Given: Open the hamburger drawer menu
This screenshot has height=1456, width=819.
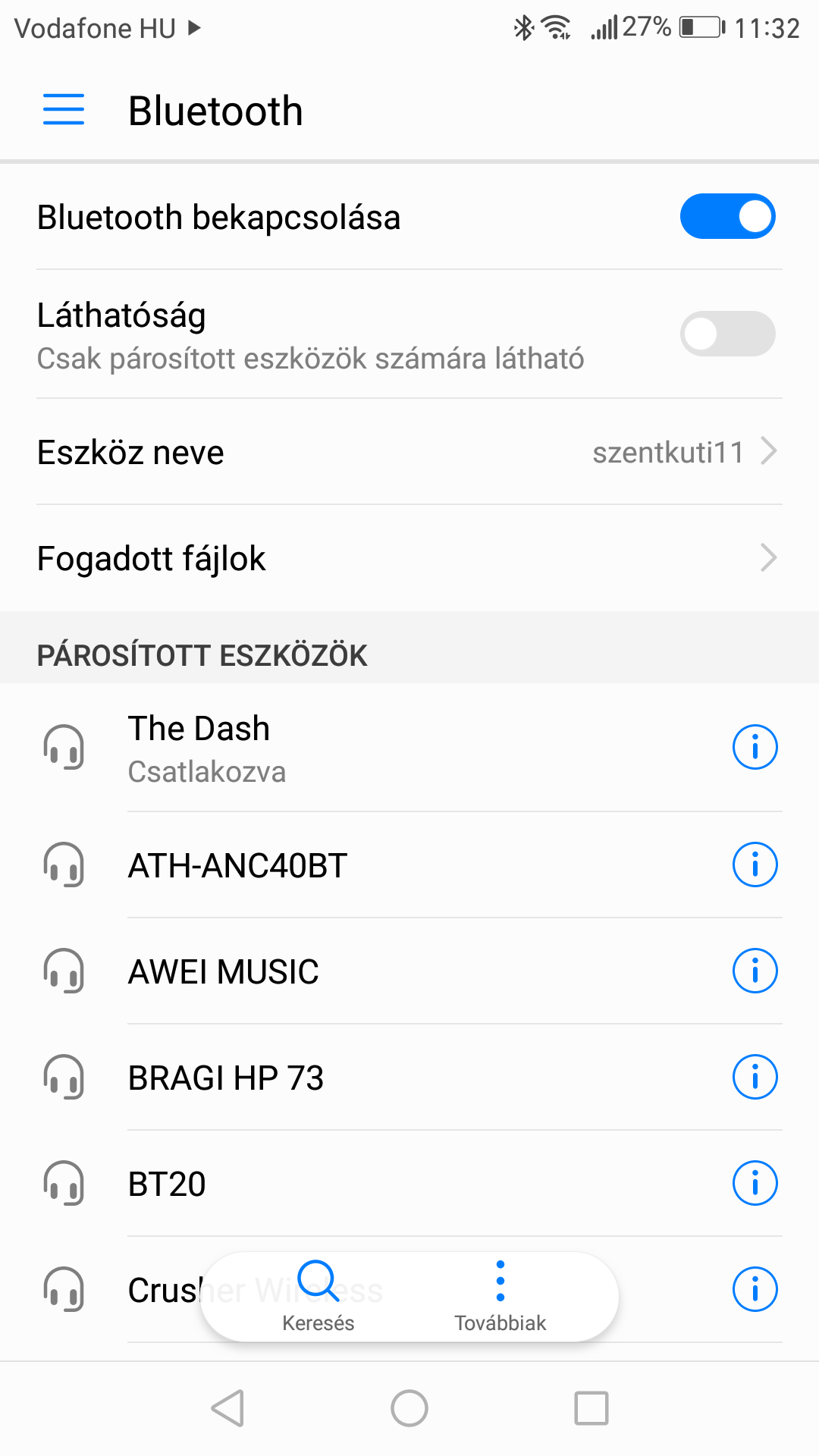Looking at the screenshot, I should click(64, 110).
